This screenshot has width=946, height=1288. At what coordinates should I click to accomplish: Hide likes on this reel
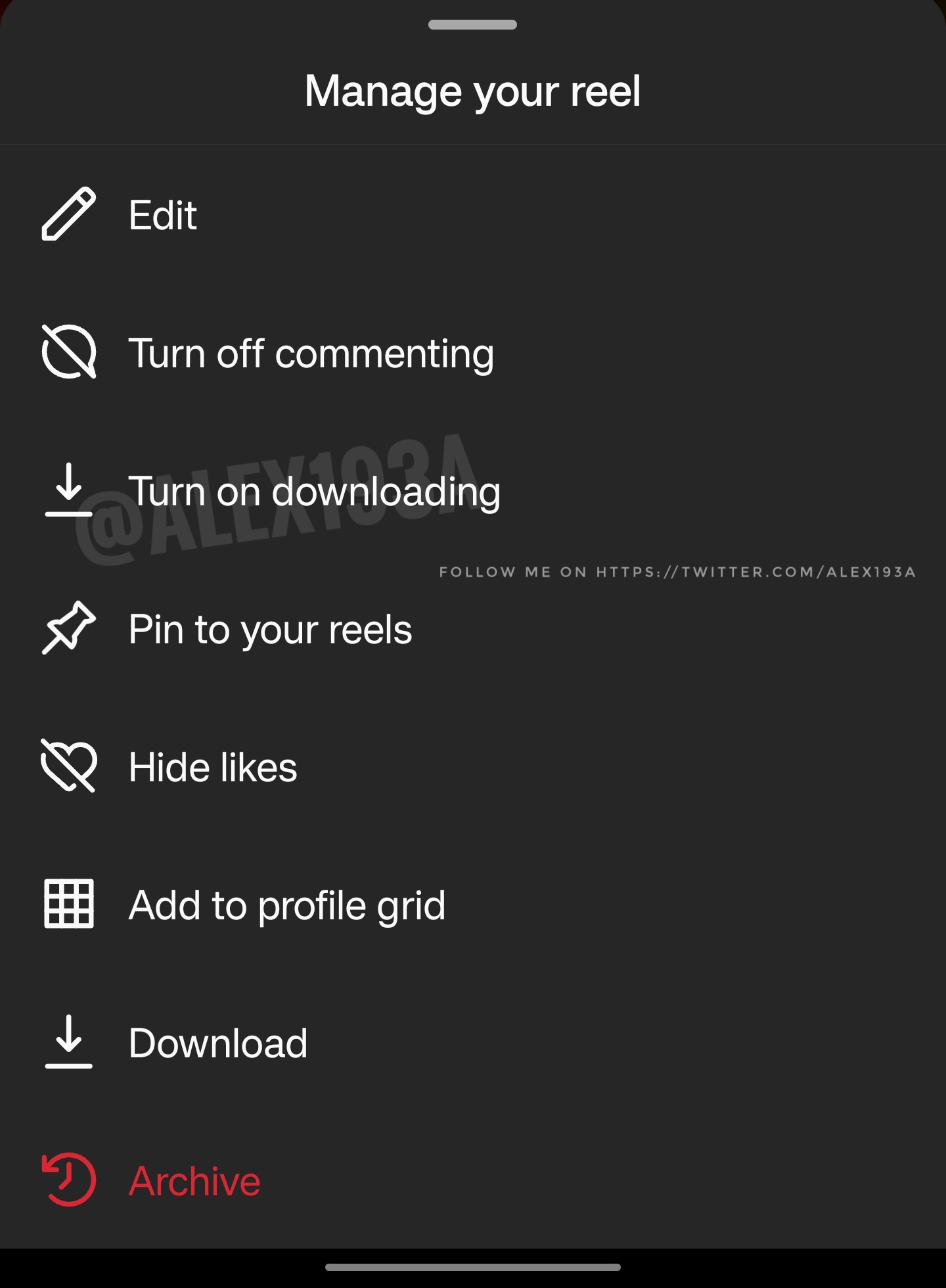pyautogui.click(x=212, y=766)
